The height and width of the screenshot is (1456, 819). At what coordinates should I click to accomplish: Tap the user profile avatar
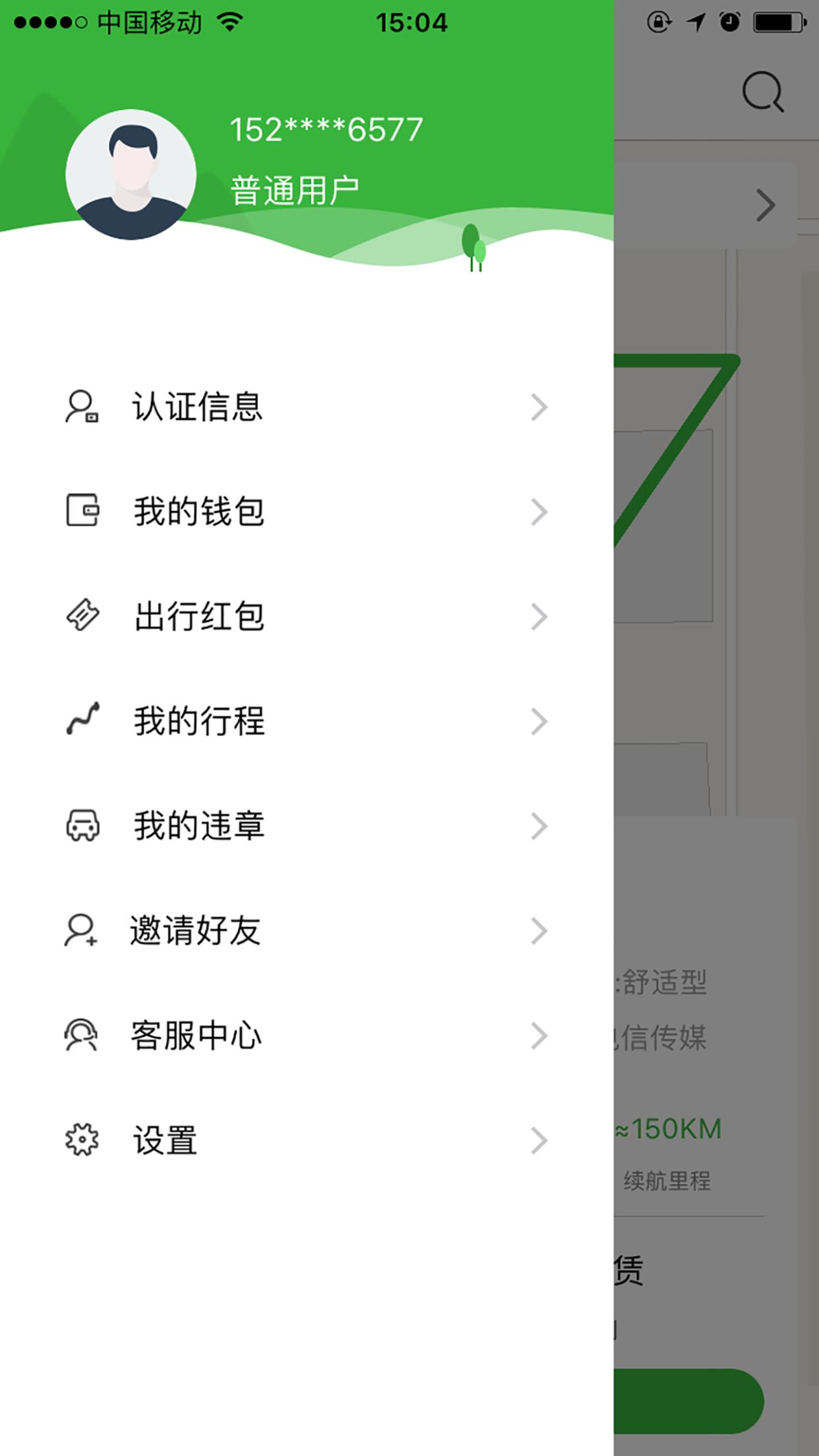131,175
